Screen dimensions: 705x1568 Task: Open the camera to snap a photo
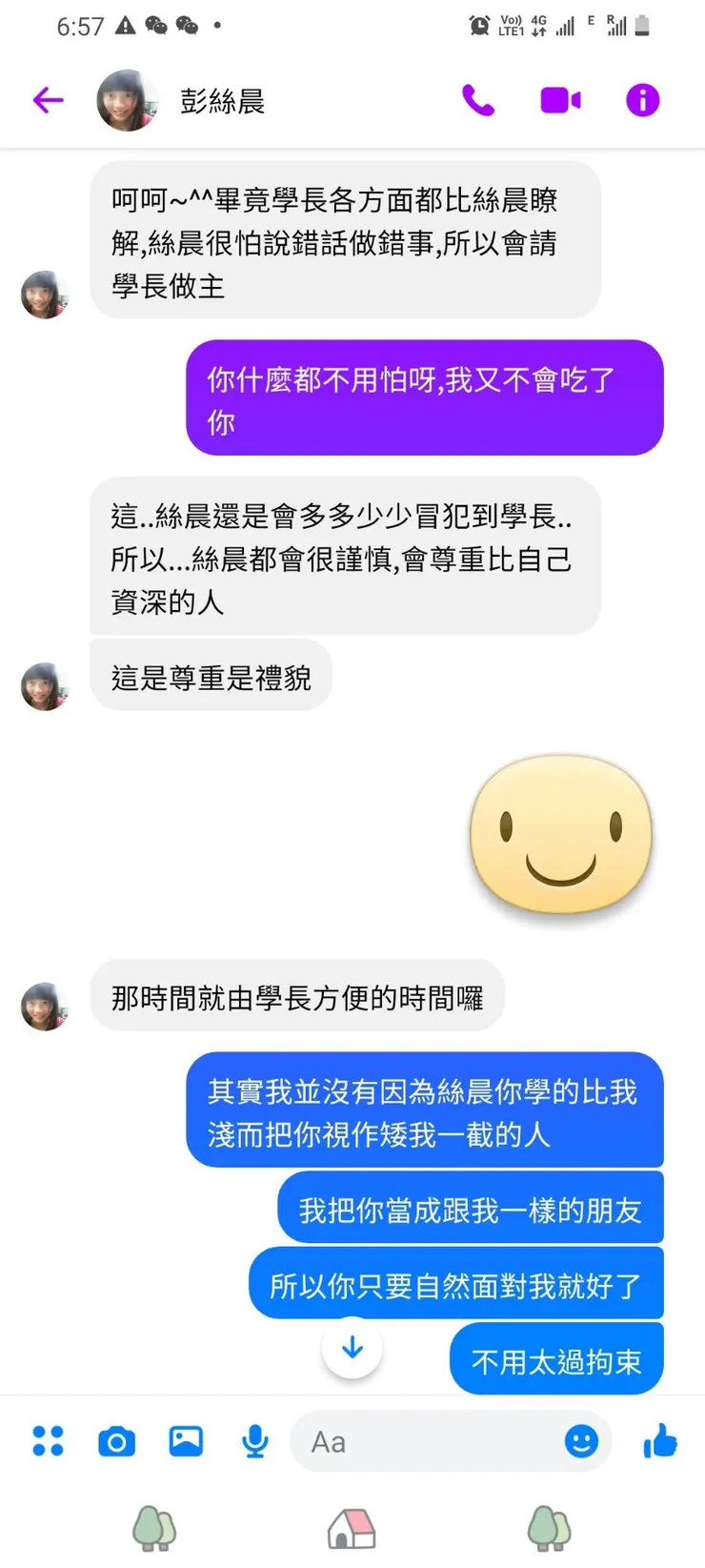(x=115, y=1441)
